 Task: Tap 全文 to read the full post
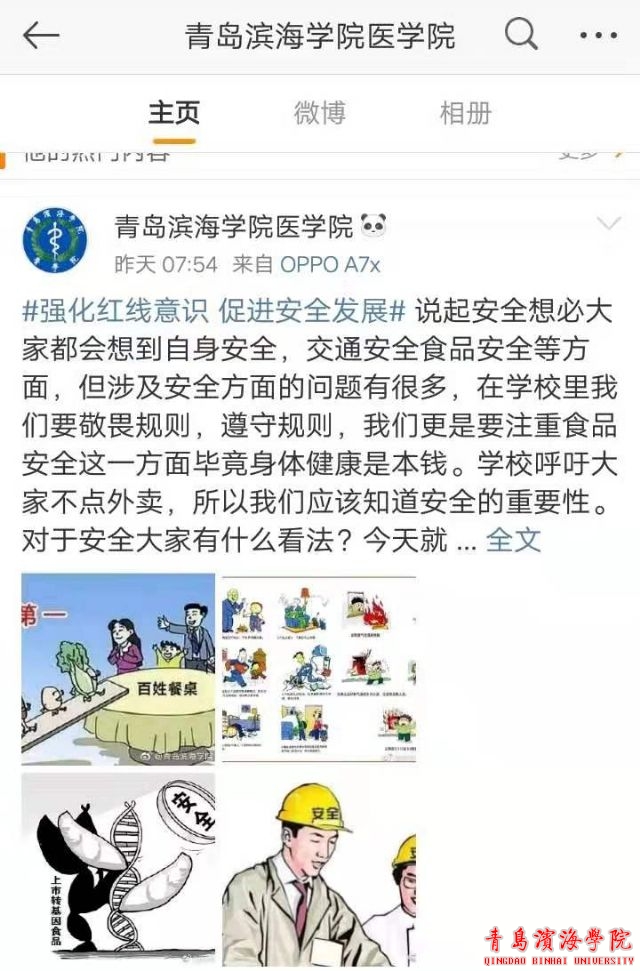pos(513,540)
